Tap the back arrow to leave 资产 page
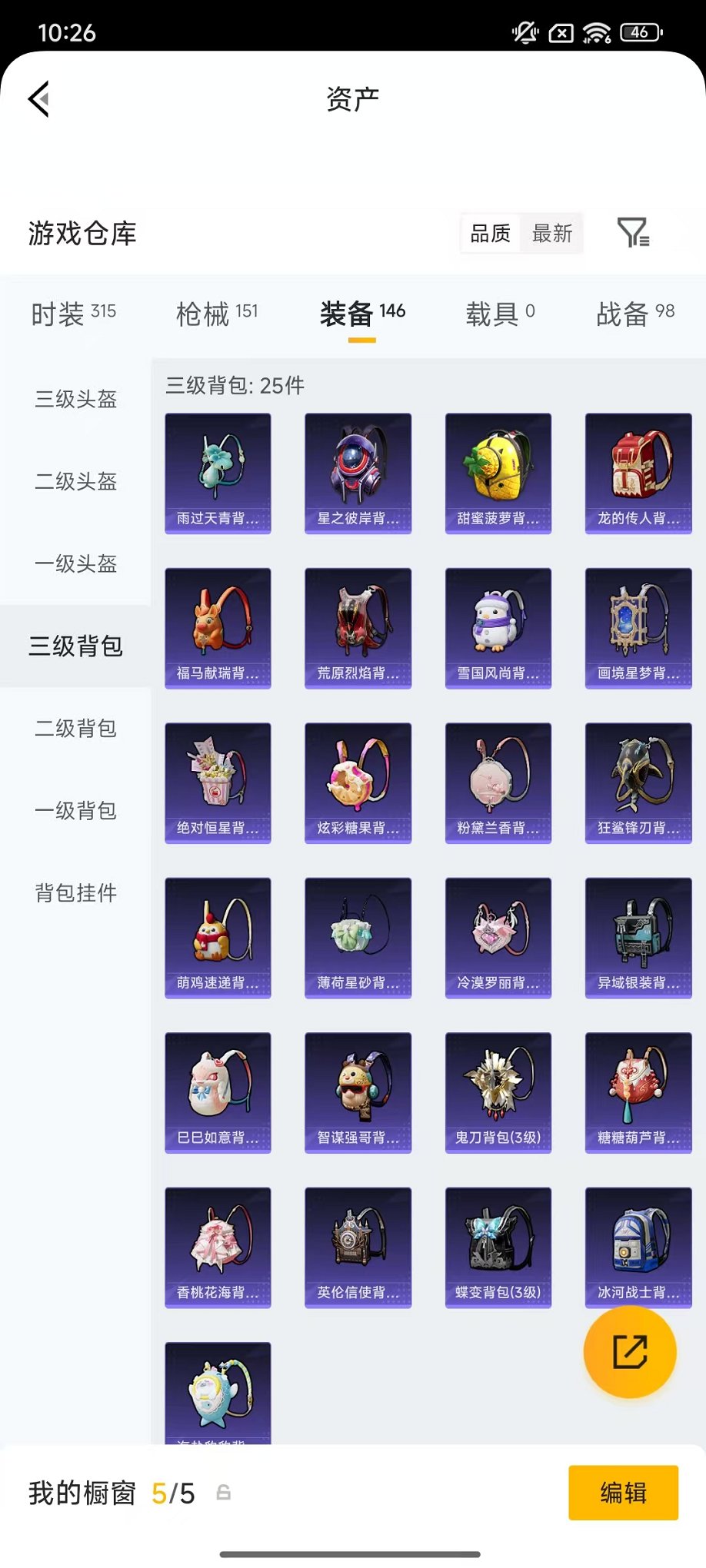 [x=39, y=98]
